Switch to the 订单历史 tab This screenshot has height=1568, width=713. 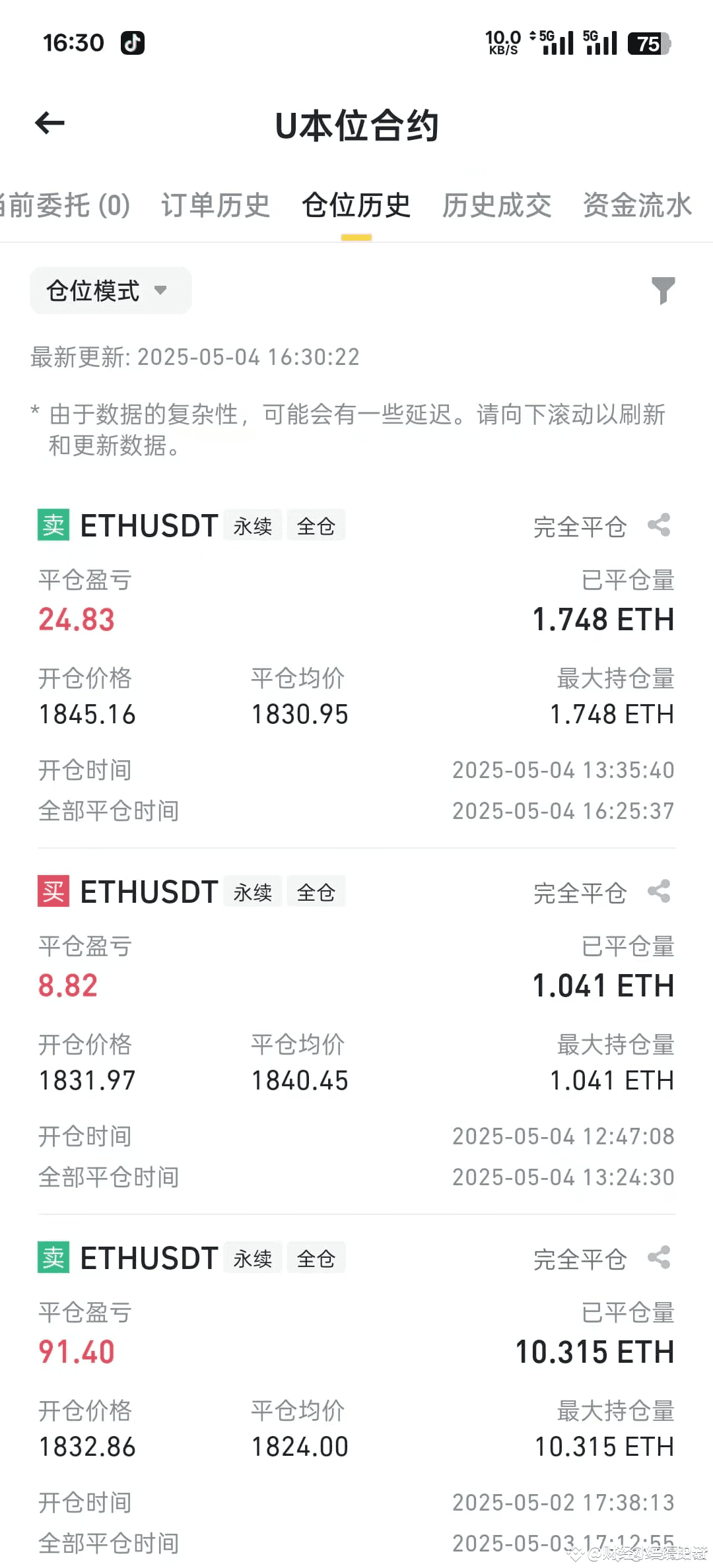(x=216, y=205)
